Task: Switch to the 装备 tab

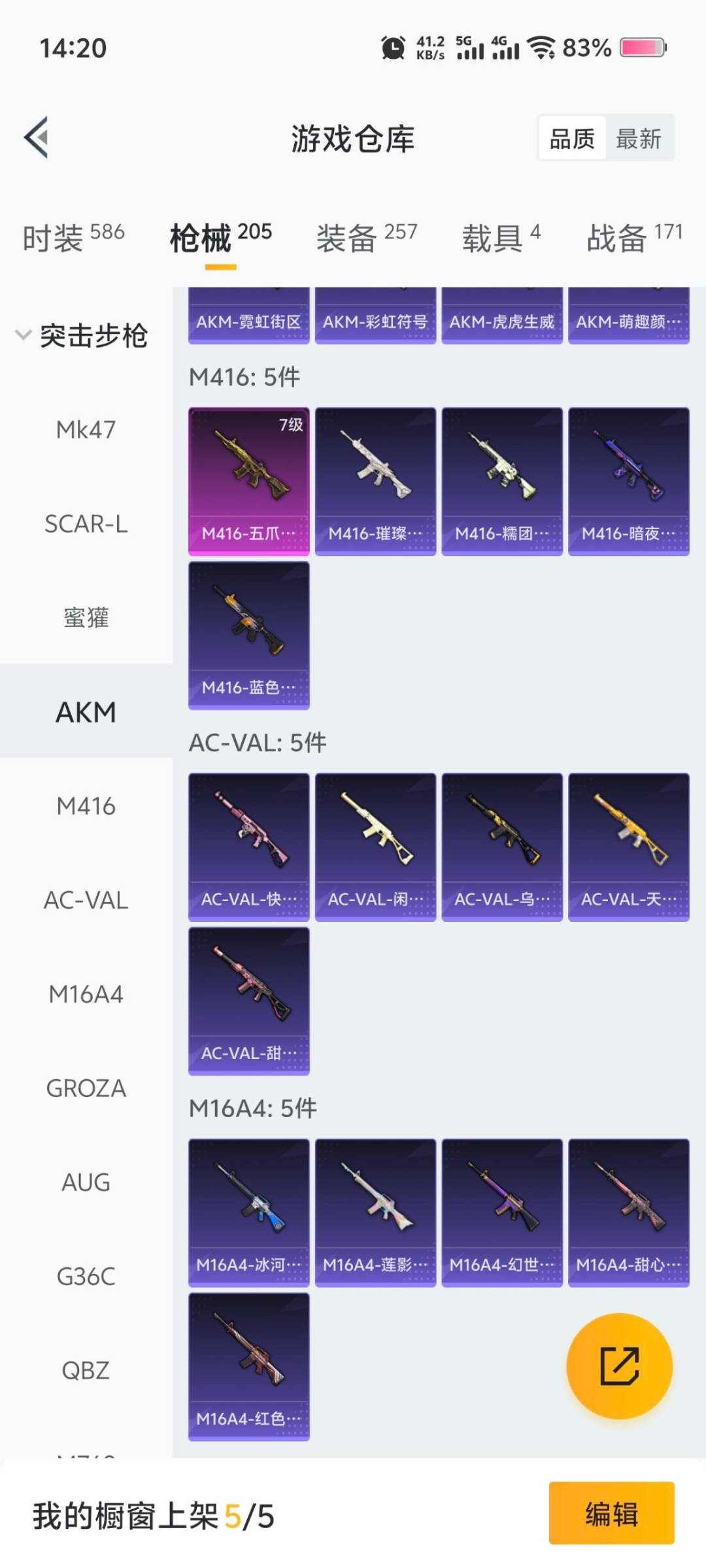Action: coord(366,237)
